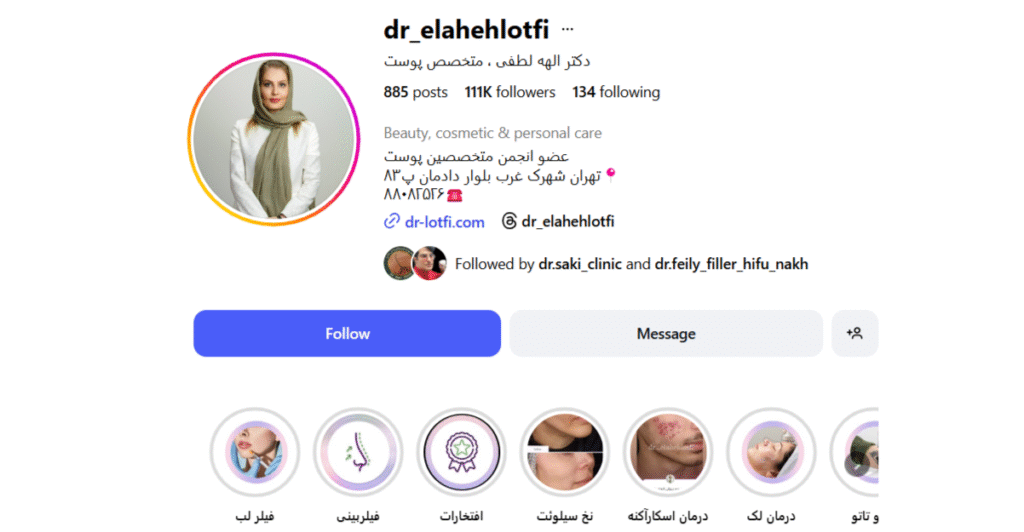View the 134 following list
The image size is (1024, 532).
(x=616, y=92)
